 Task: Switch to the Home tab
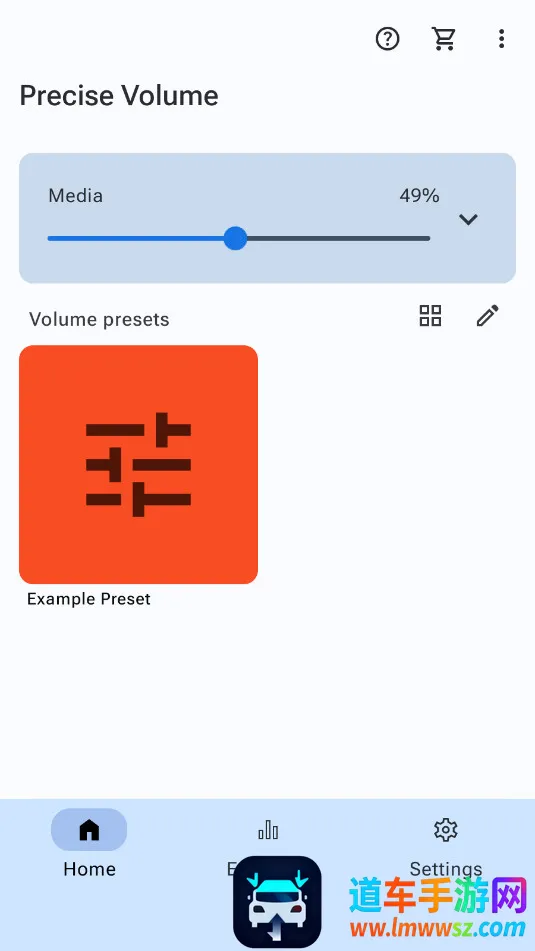[89, 844]
